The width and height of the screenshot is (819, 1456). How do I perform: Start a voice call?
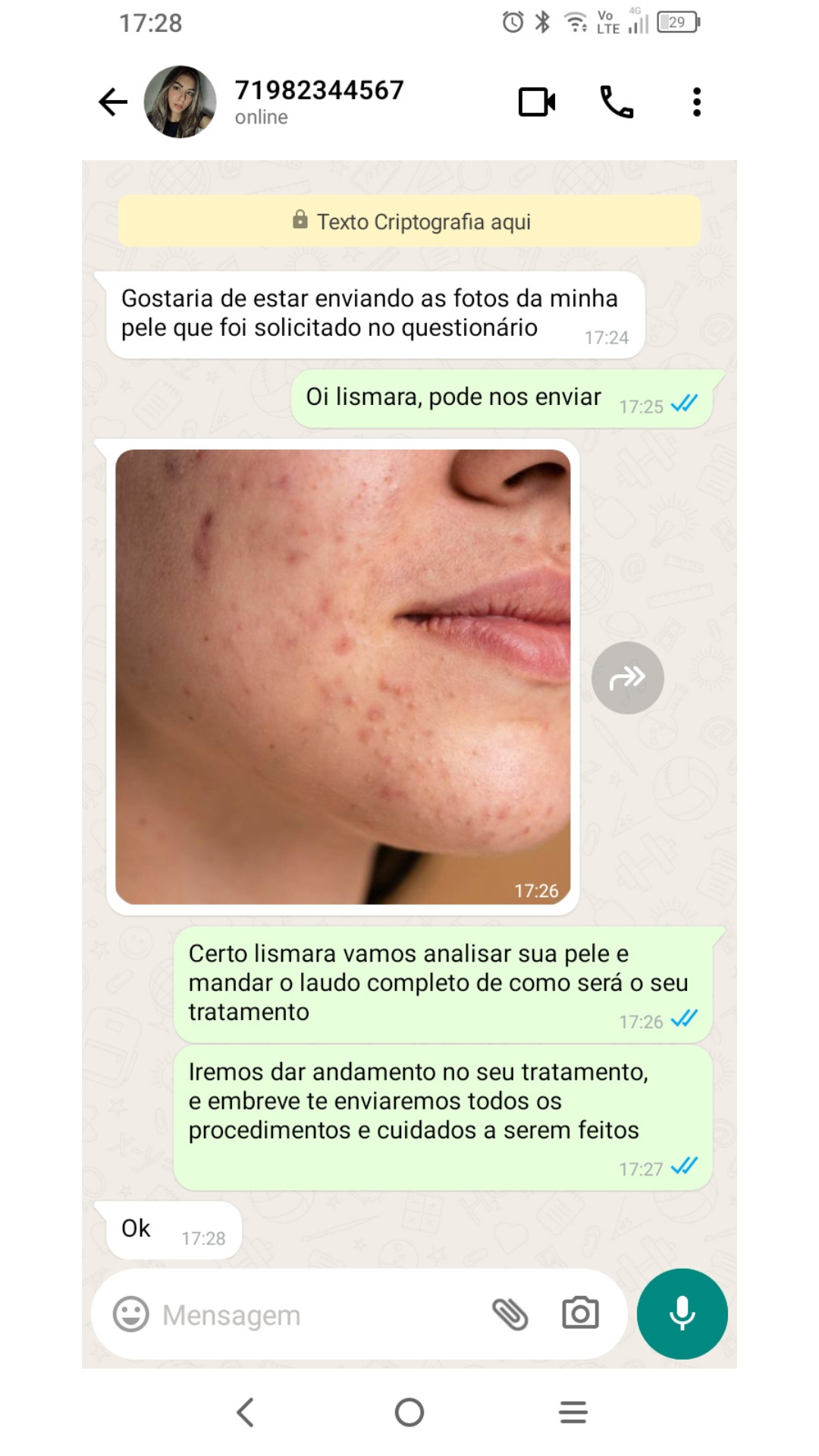[x=617, y=102]
